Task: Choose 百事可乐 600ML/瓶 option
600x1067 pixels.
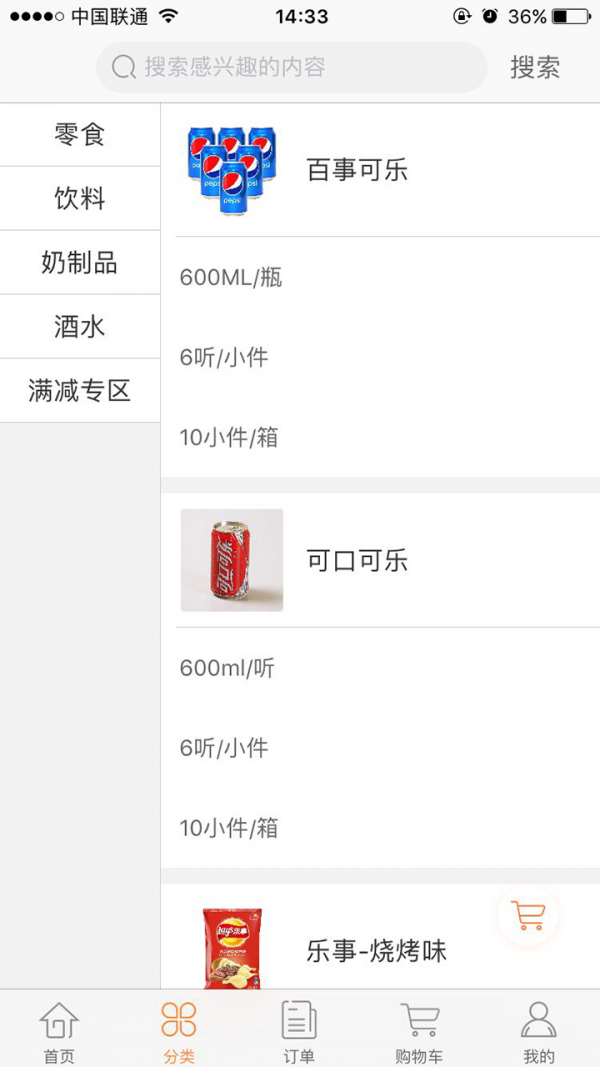Action: [x=231, y=278]
